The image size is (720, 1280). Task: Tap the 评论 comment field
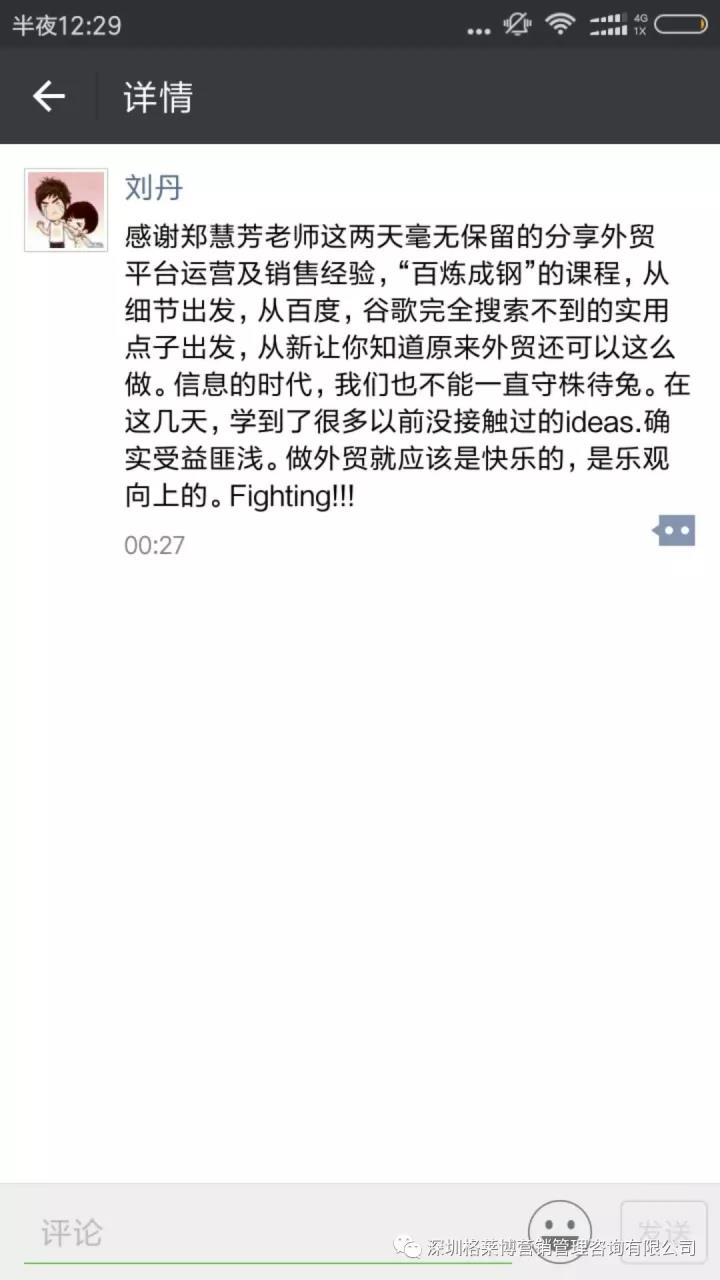pyautogui.click(x=270, y=1233)
